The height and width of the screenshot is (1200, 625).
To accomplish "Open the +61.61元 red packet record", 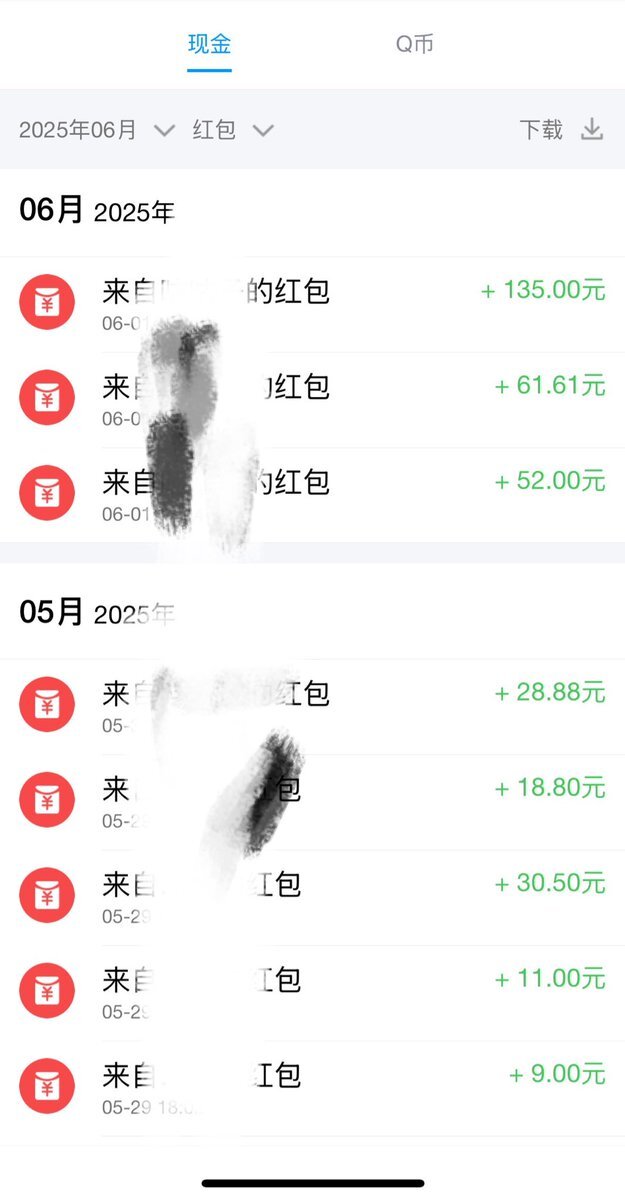I will [312, 400].
